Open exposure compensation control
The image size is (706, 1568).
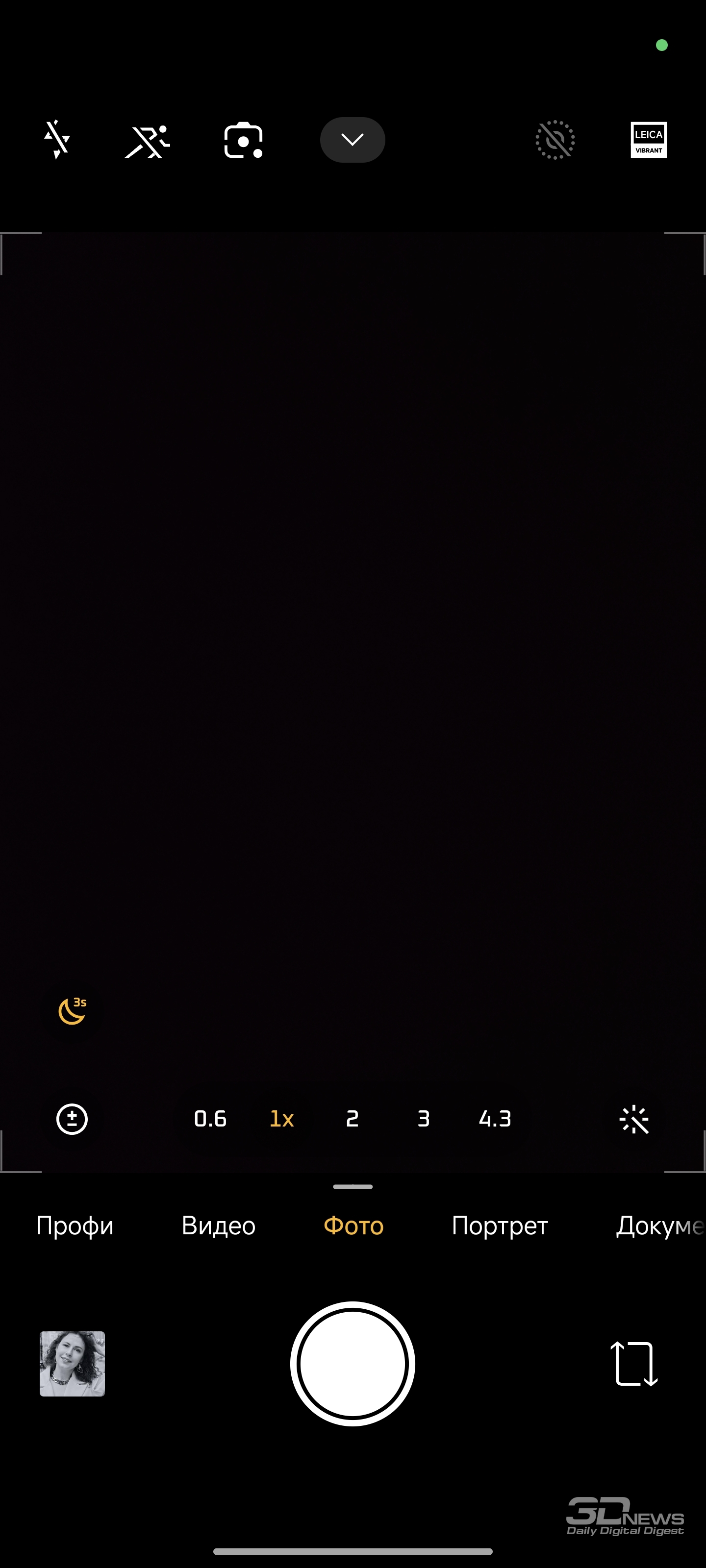pos(72,1119)
